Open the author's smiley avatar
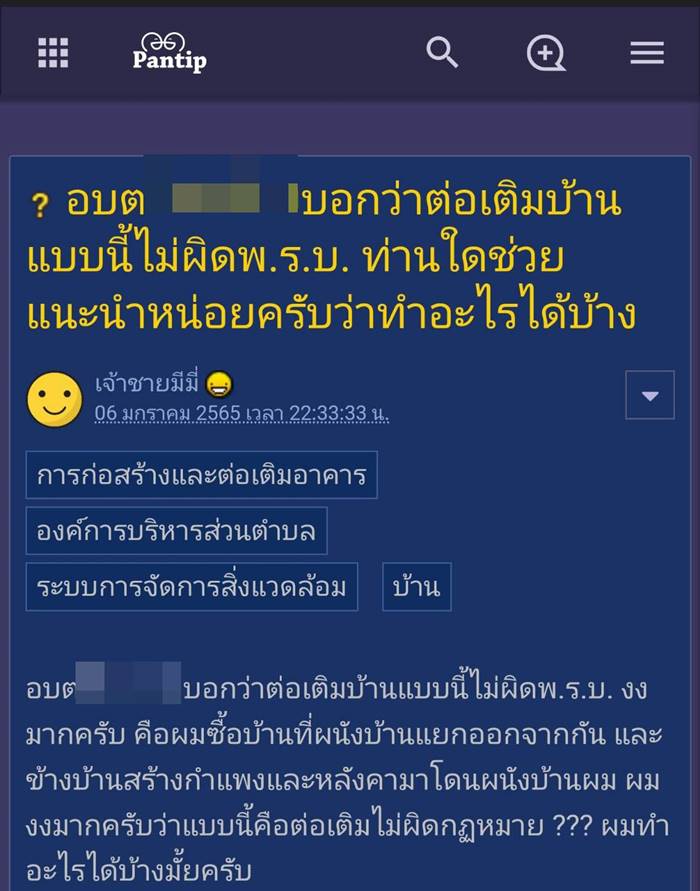The height and width of the screenshot is (891, 700). tap(54, 399)
